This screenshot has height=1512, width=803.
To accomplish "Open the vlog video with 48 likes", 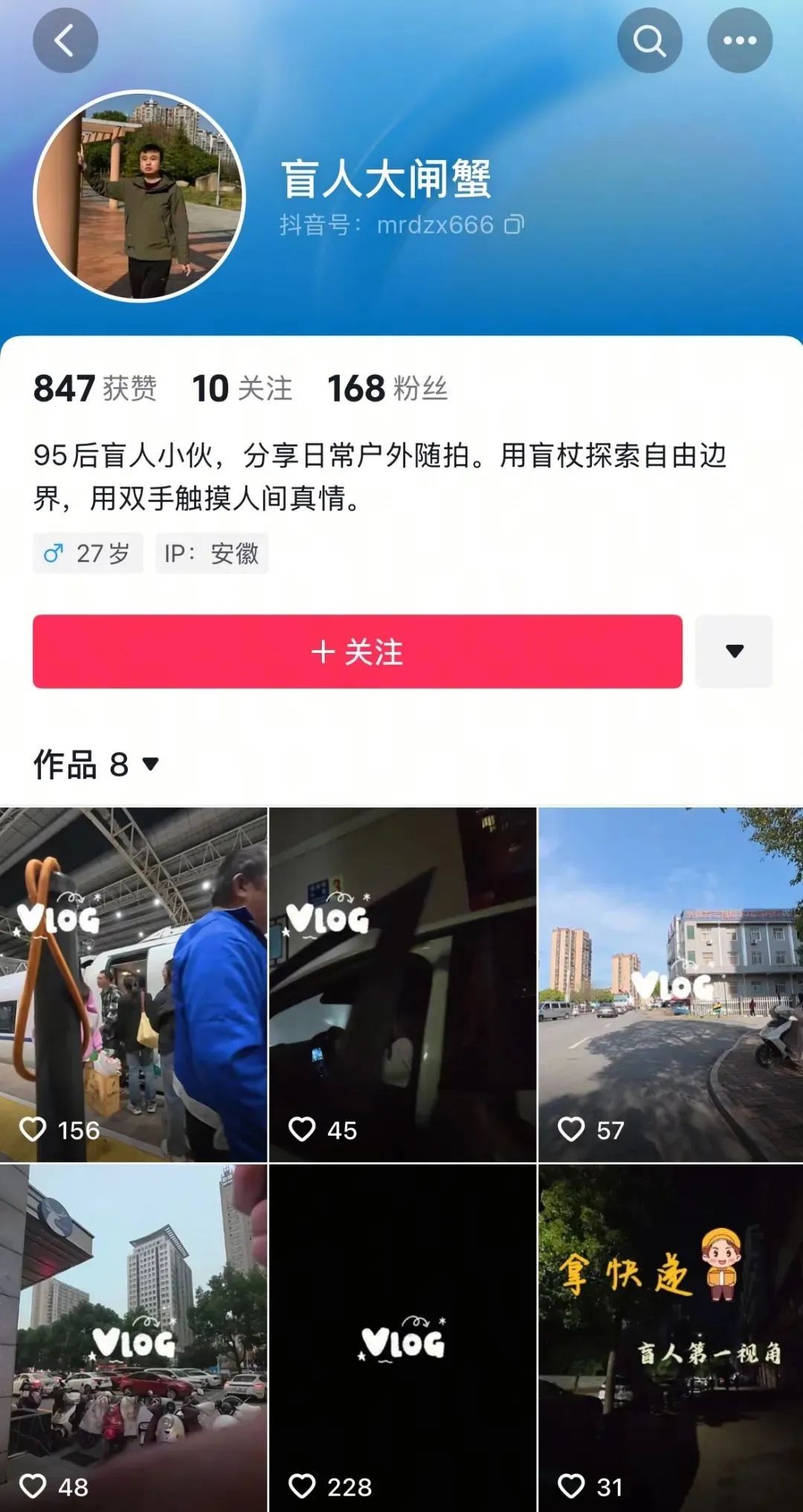I will tap(133, 1339).
